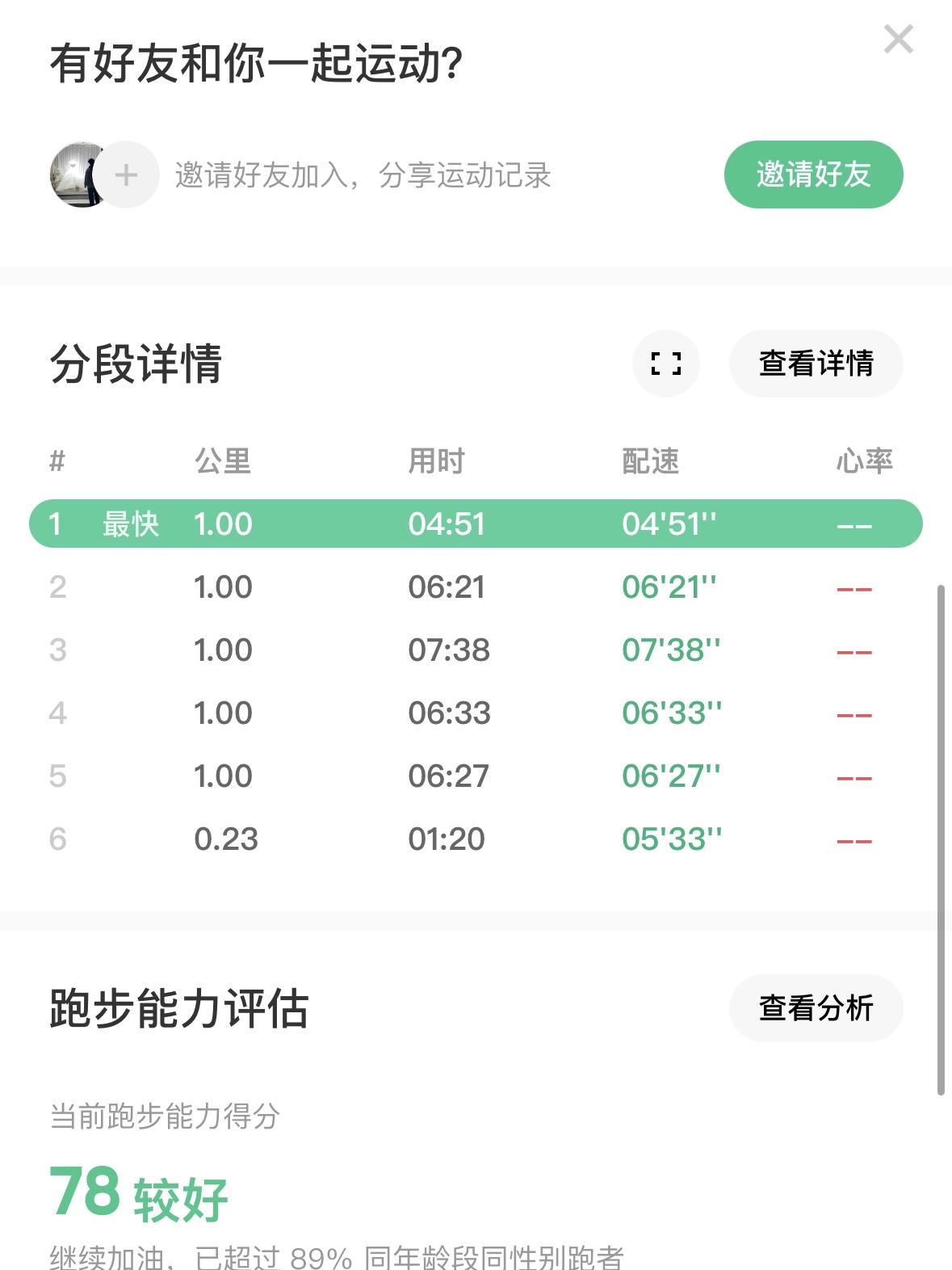
Task: Dismiss the invite friends banner
Action: click(x=898, y=39)
